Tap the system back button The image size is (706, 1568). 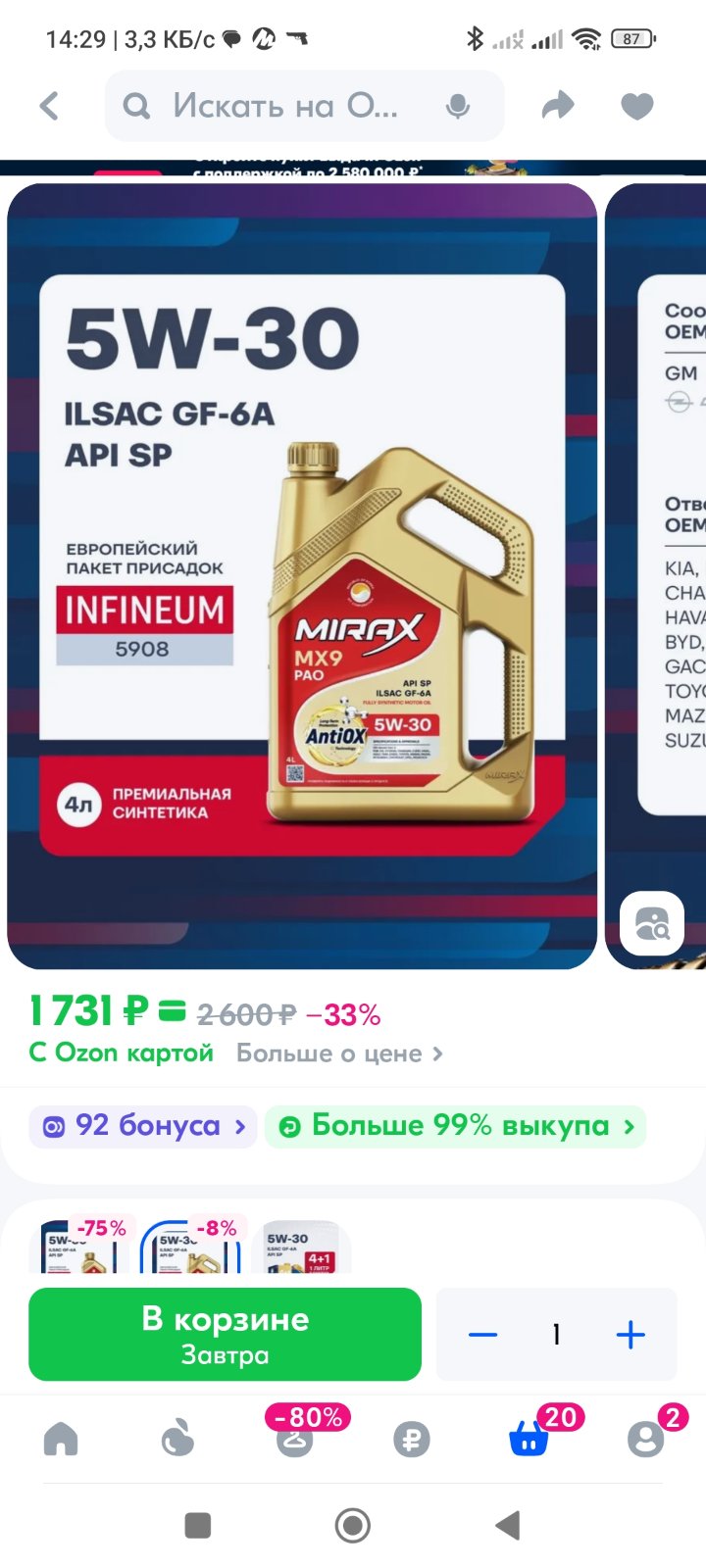tap(507, 1525)
